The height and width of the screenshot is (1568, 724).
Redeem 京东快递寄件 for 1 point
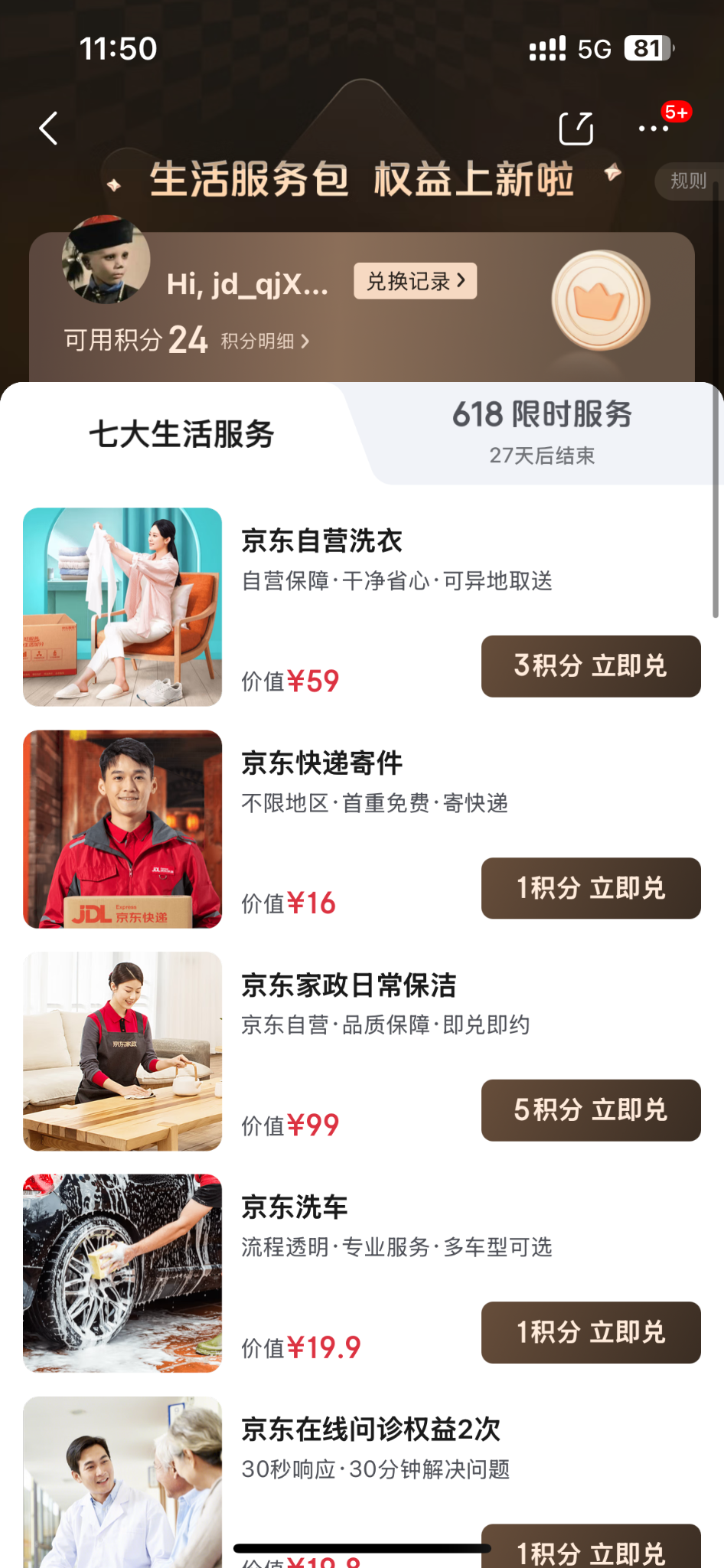click(591, 888)
